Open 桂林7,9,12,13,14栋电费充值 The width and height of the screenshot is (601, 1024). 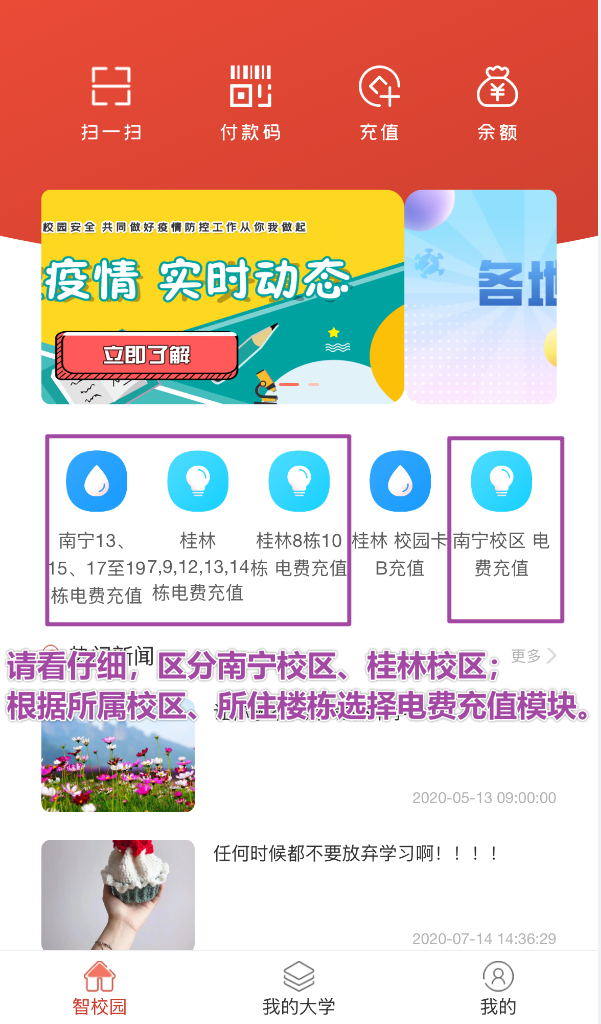point(198,482)
